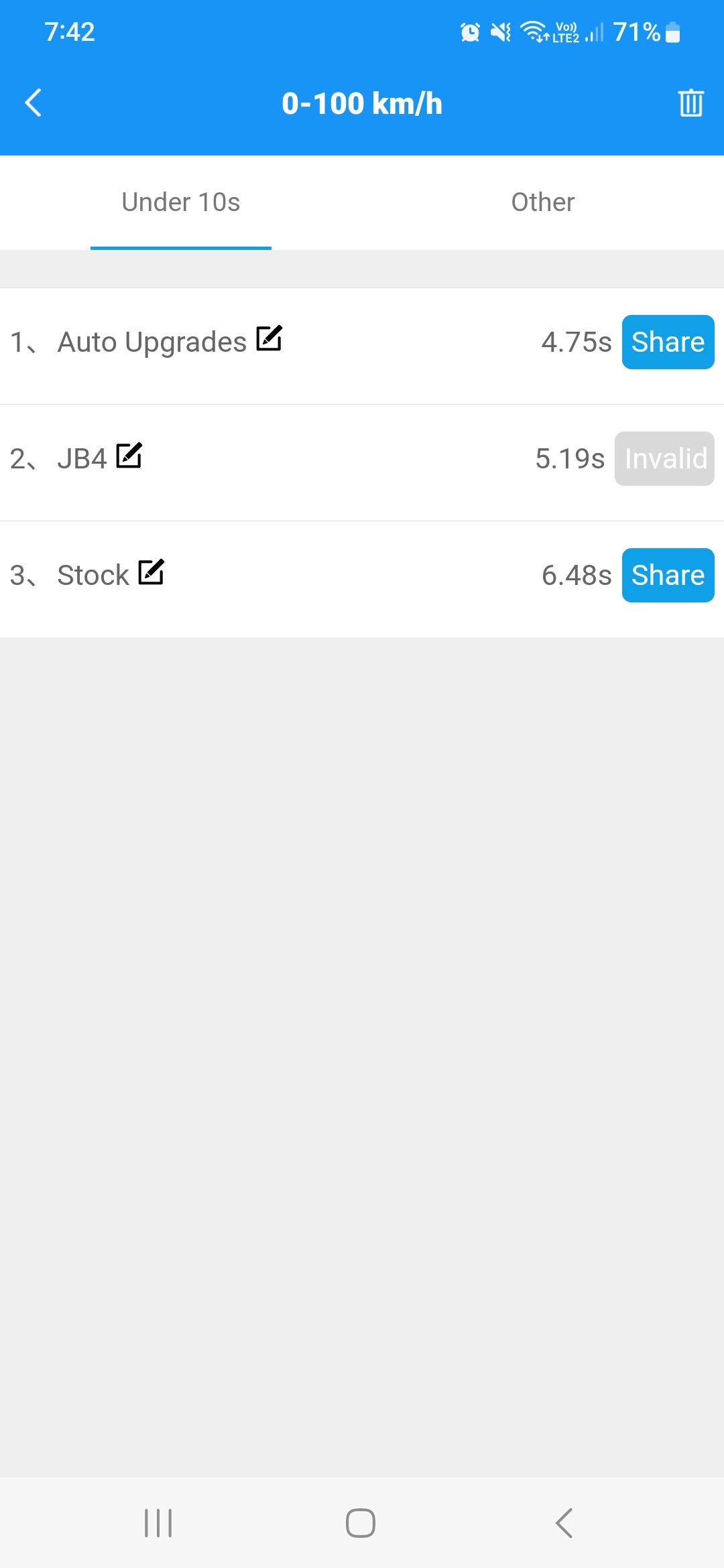Select the Under 10s tab
The image size is (724, 1568).
[181, 202]
